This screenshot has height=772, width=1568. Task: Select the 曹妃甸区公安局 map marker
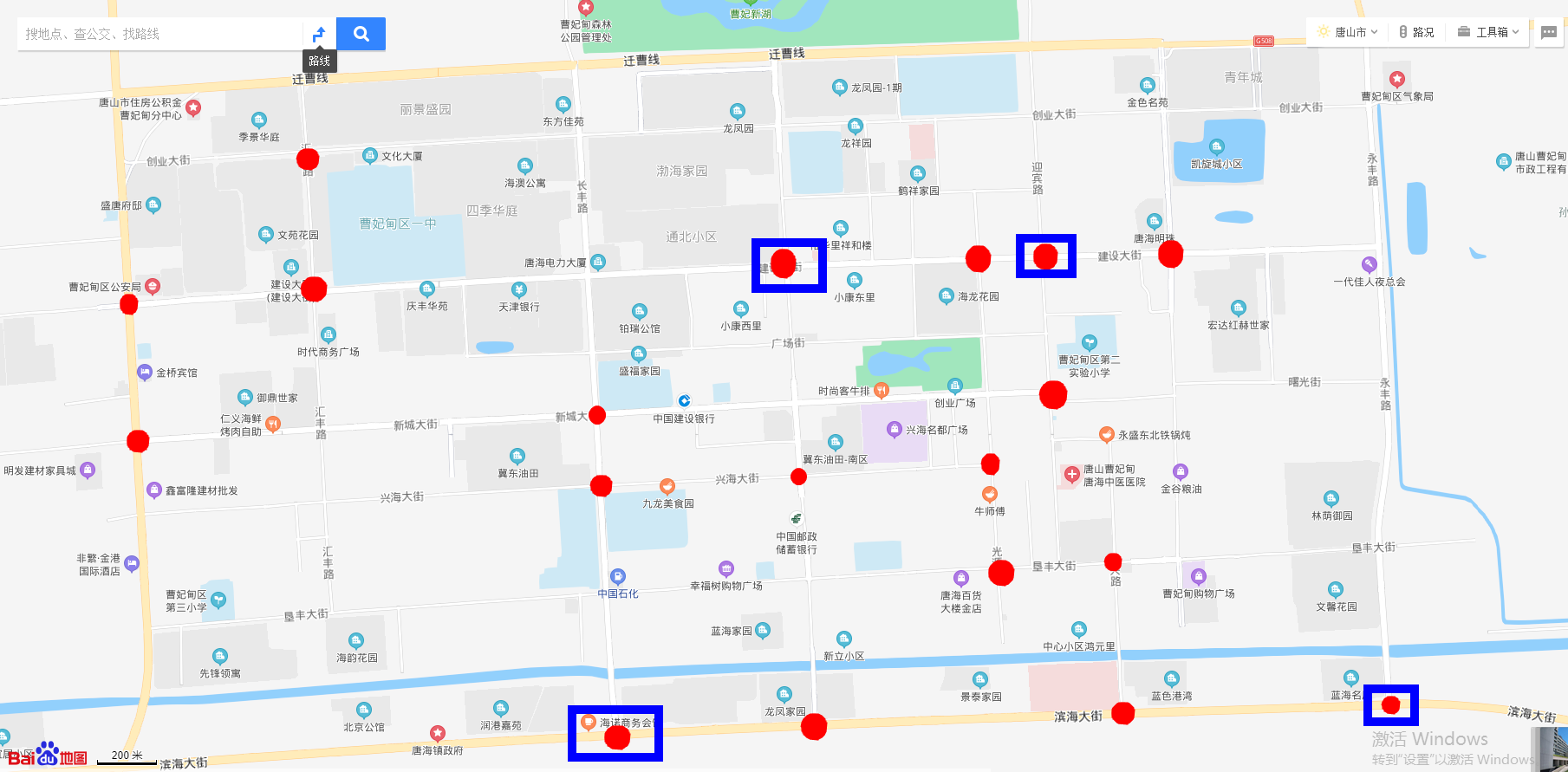click(x=153, y=286)
